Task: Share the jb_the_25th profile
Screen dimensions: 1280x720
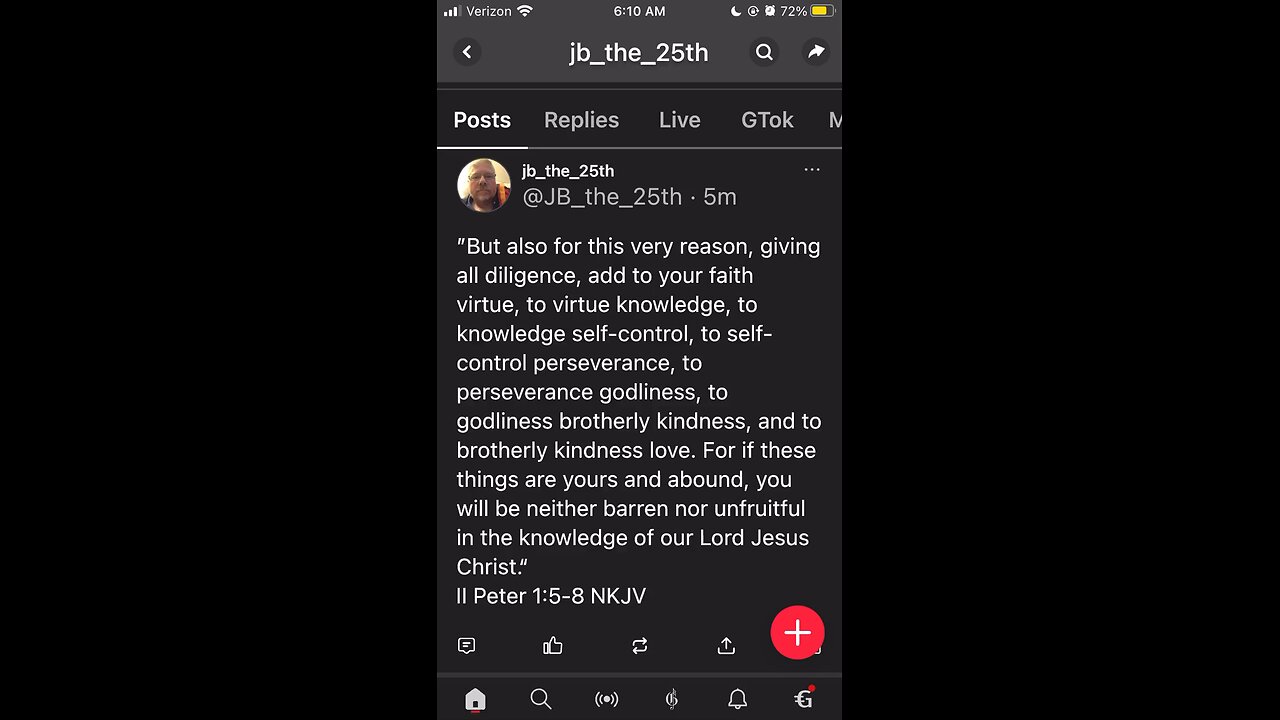Action: 816,52
